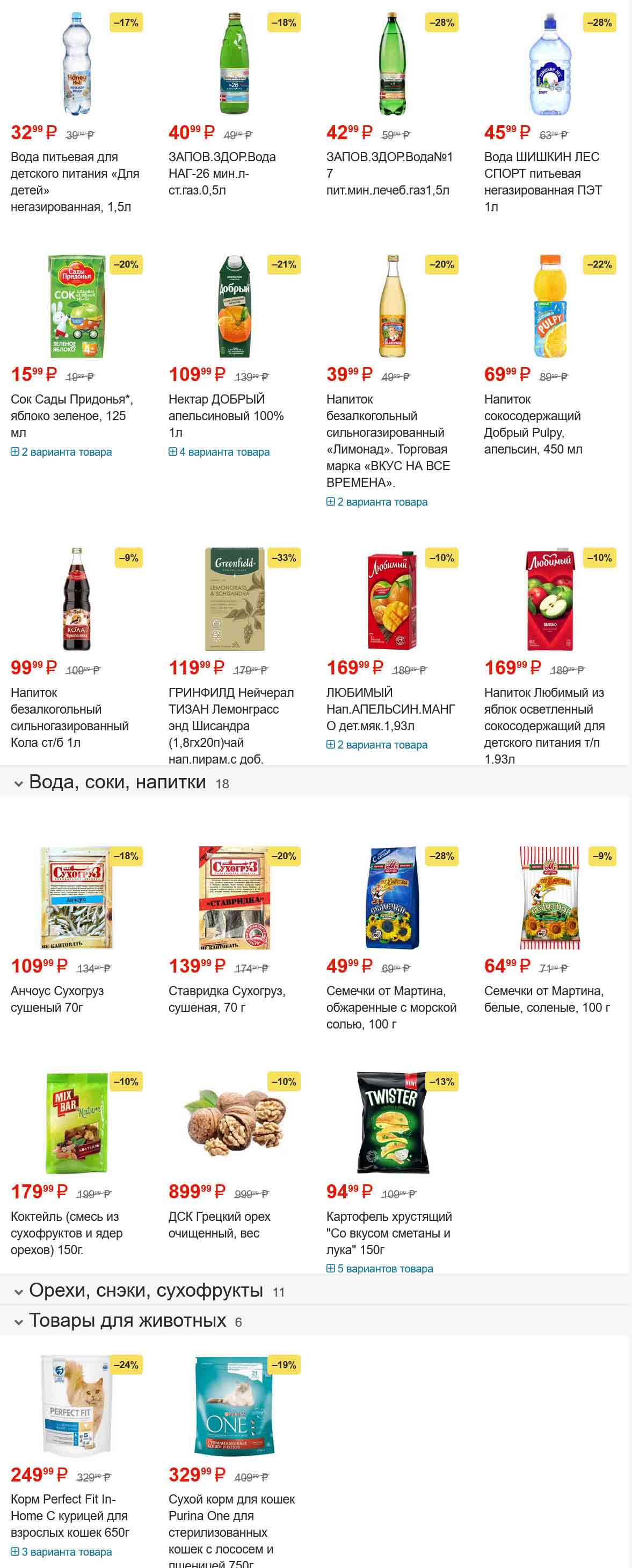Viewport: 632px width, 1568px height.
Task: Expand 2 variants of Лимонад drink
Action: coord(377,502)
